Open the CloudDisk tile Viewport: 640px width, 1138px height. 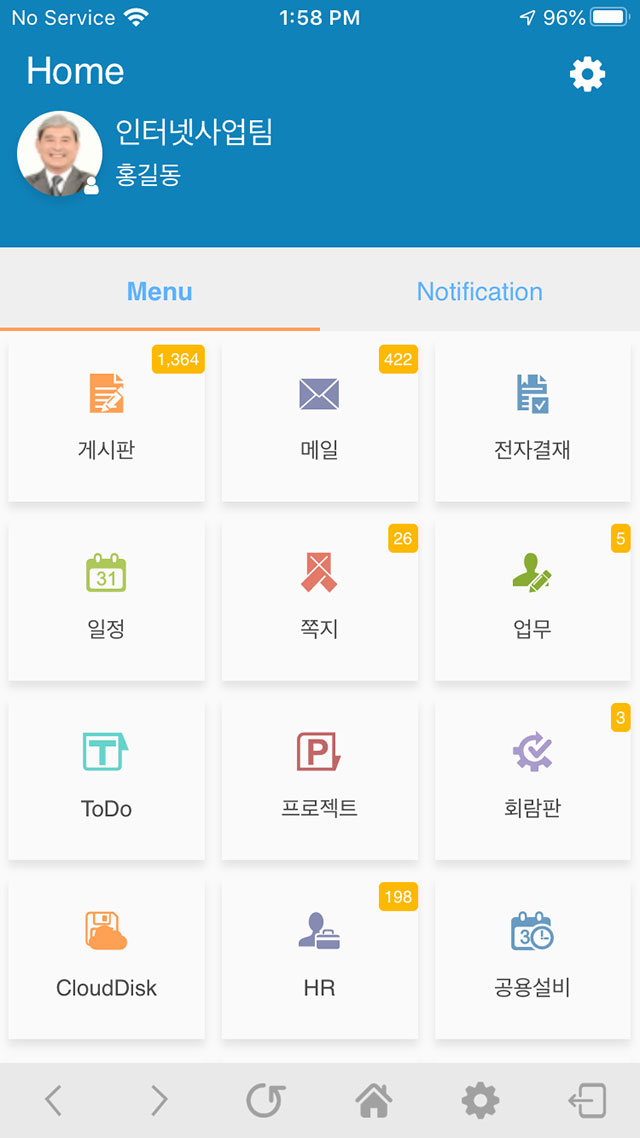[x=107, y=959]
